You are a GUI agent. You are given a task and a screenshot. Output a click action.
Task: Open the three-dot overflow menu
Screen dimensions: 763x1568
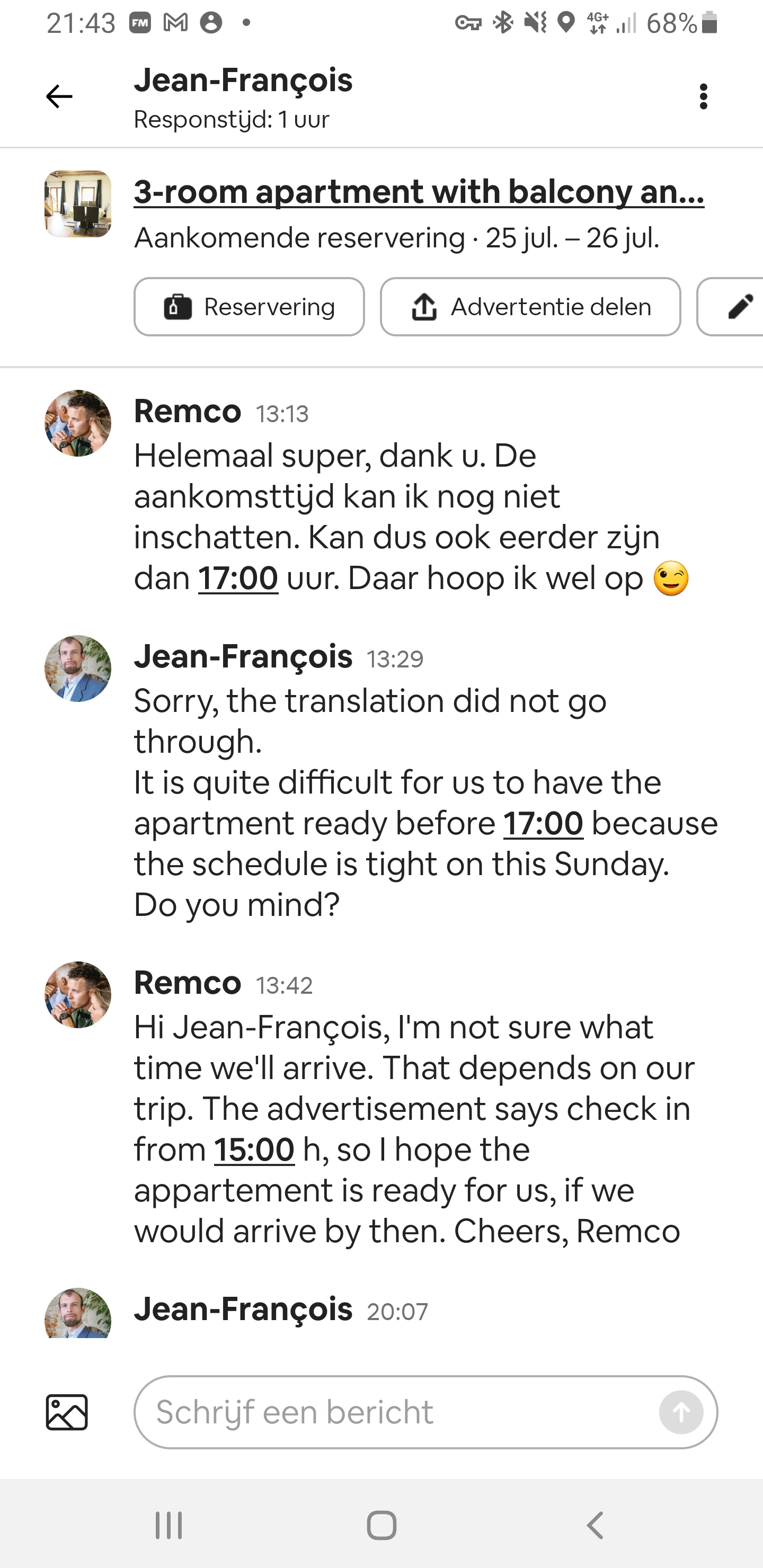pos(703,97)
